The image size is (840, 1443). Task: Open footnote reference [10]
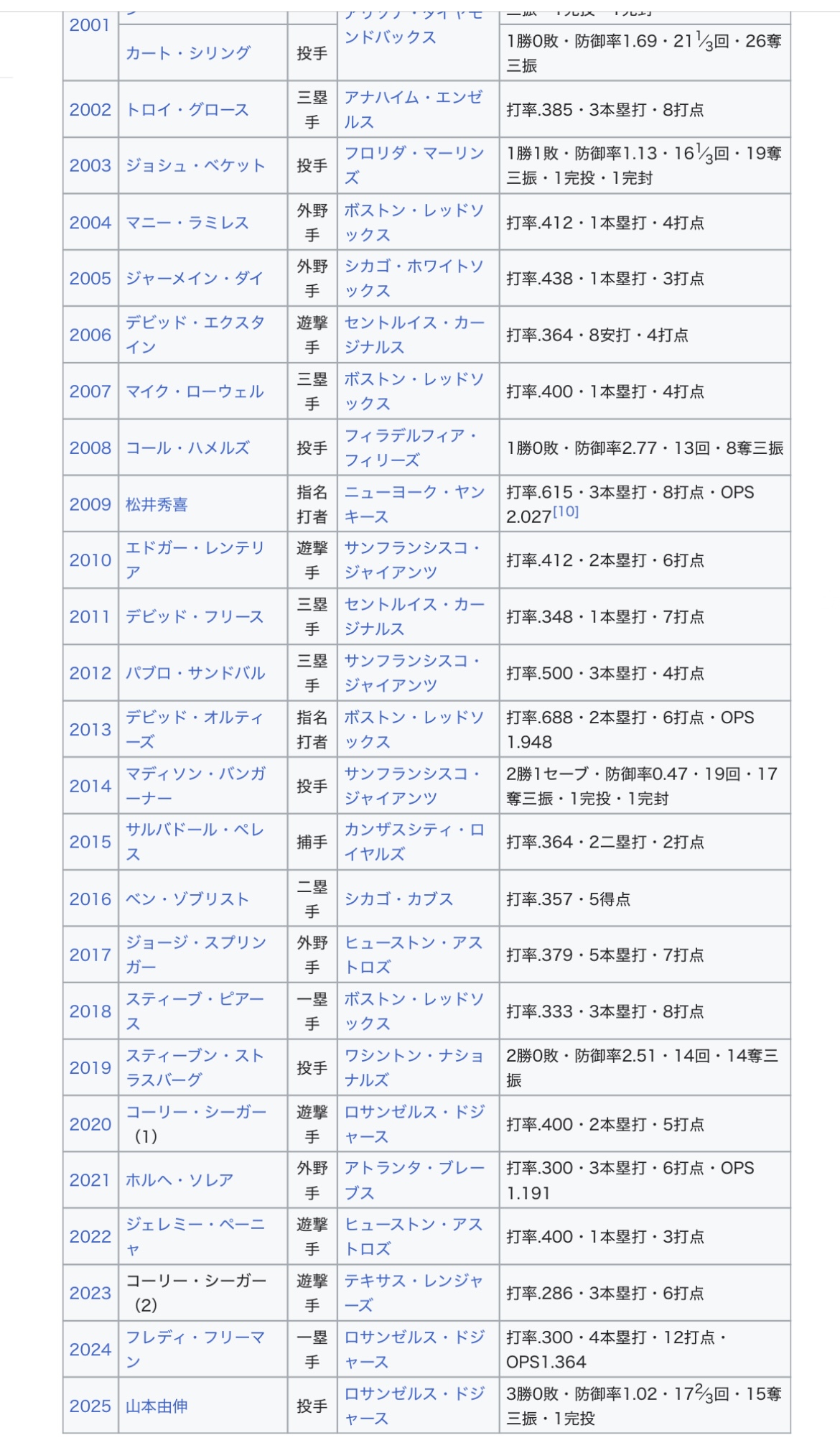pyautogui.click(x=566, y=511)
